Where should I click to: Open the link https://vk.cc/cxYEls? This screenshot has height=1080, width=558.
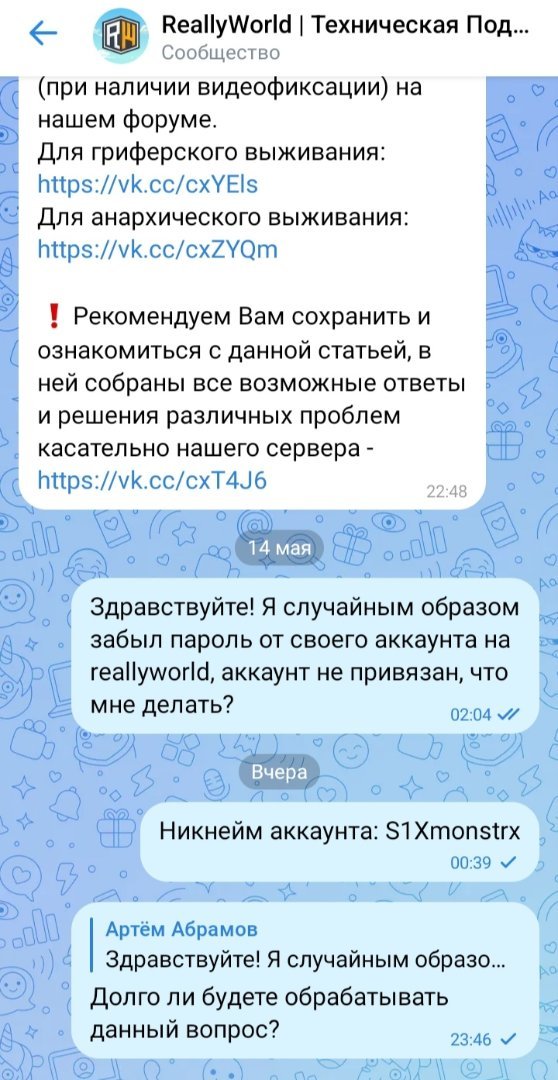click(148, 185)
